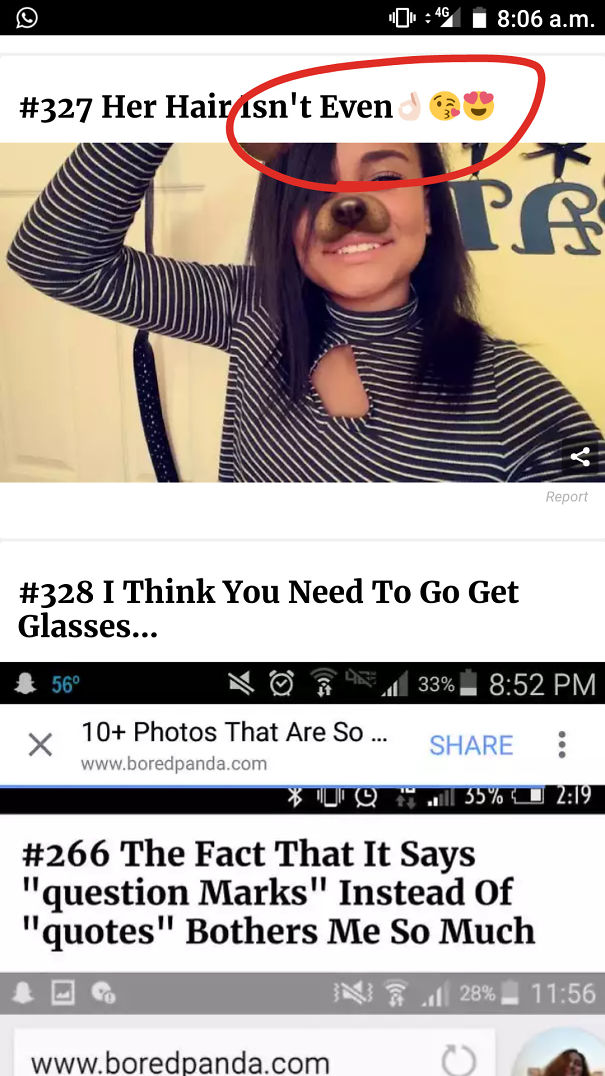This screenshot has width=605, height=1076.
Task: Share the #327 dog filter photo
Action: (580, 457)
